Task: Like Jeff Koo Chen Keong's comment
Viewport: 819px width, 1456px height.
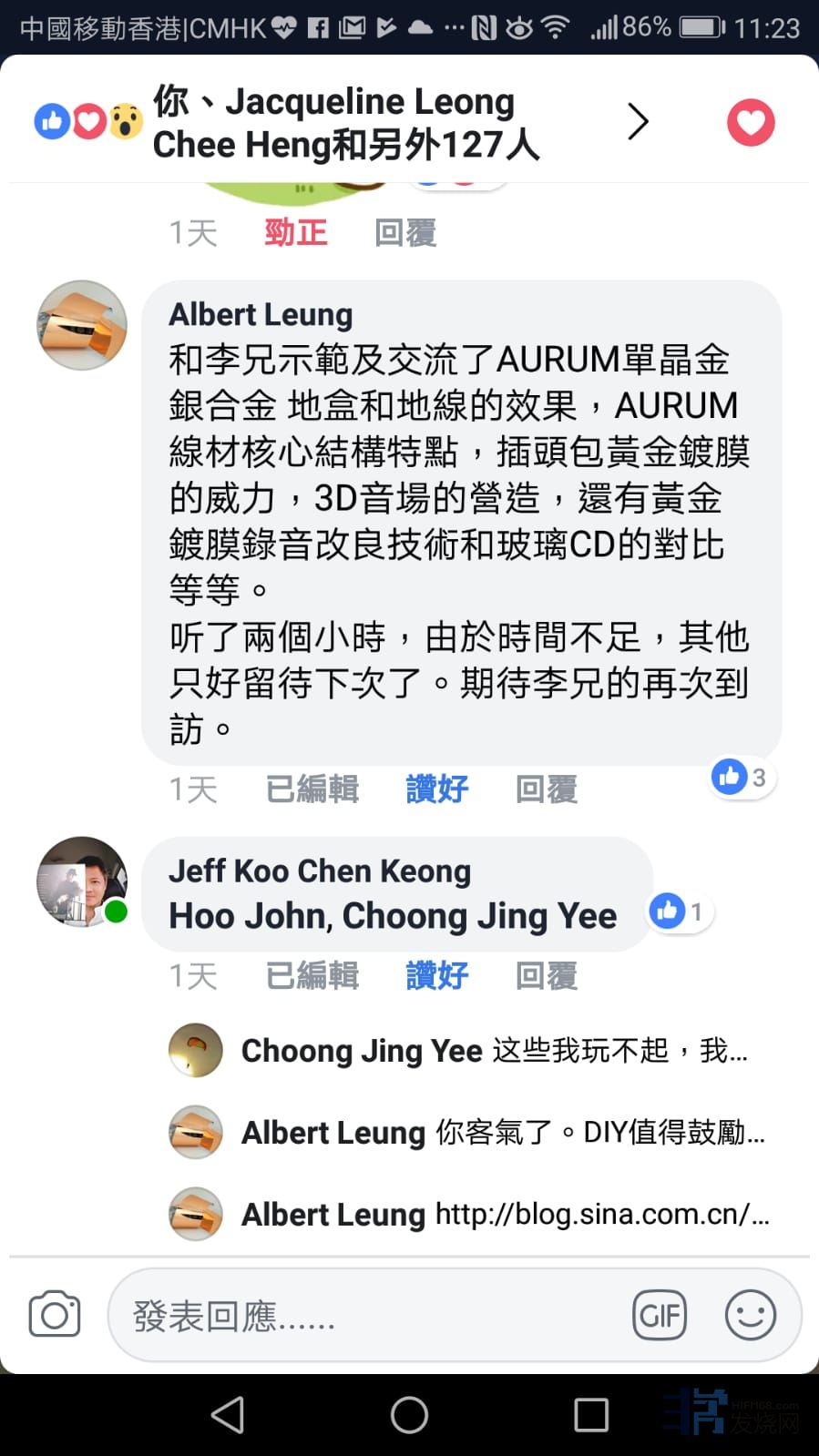Action: point(436,975)
